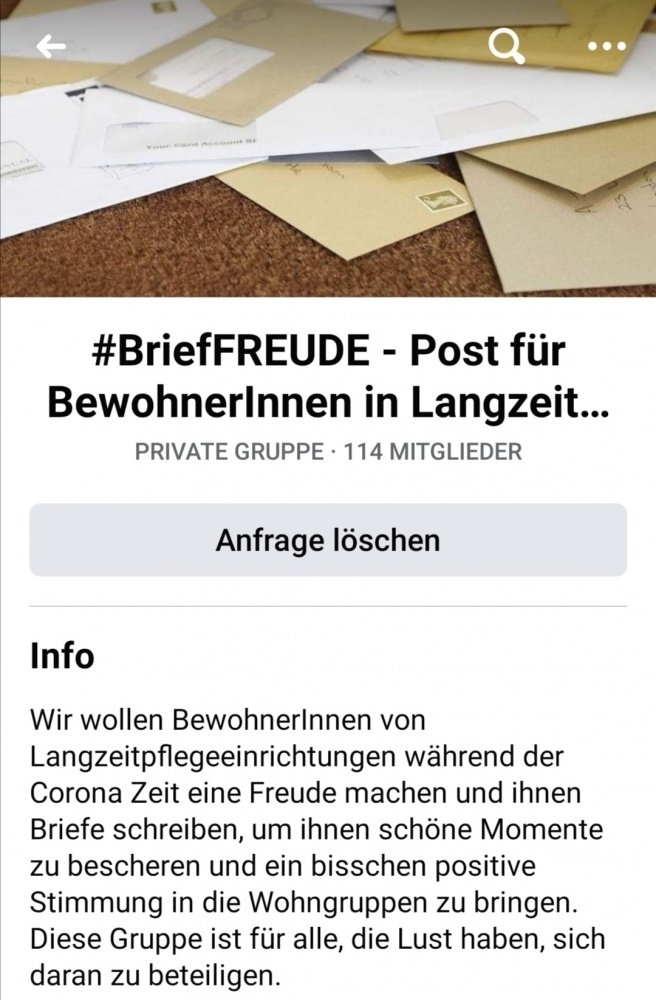Open the three-dot overflow menu

(607, 46)
